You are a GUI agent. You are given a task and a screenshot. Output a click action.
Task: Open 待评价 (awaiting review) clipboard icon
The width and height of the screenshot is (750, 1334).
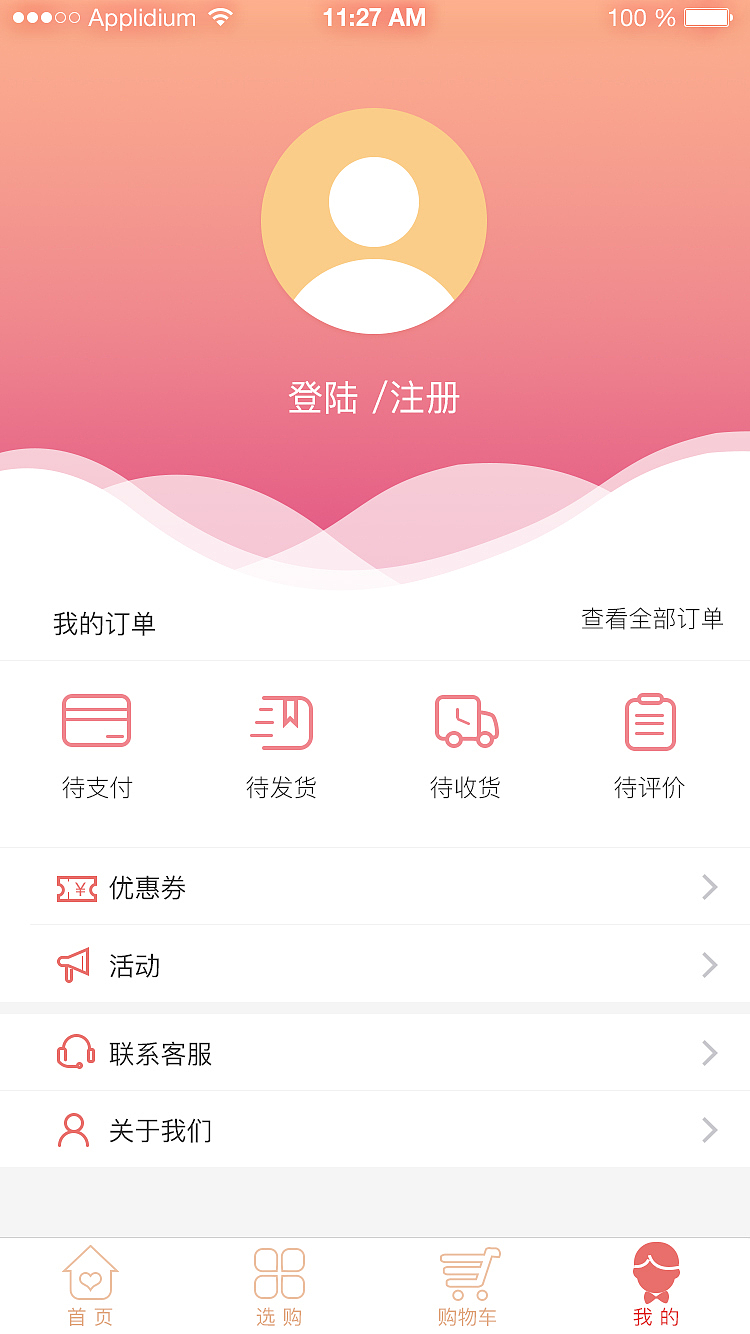click(649, 719)
